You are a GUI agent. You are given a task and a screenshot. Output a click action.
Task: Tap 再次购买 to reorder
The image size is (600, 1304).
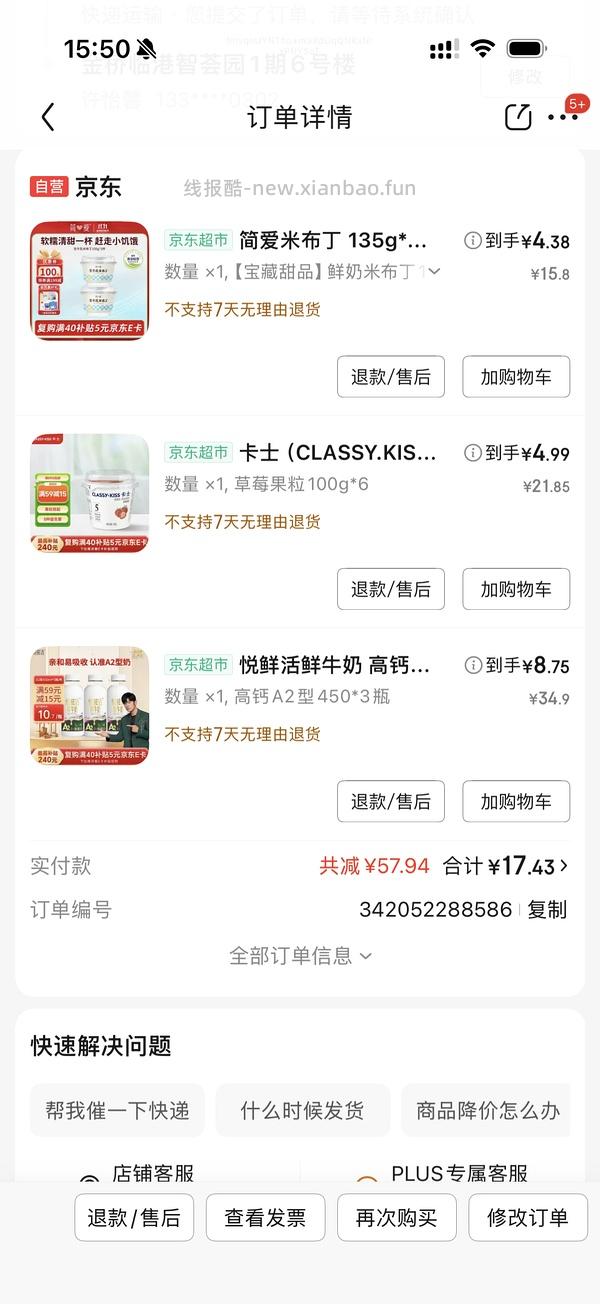coord(397,1217)
